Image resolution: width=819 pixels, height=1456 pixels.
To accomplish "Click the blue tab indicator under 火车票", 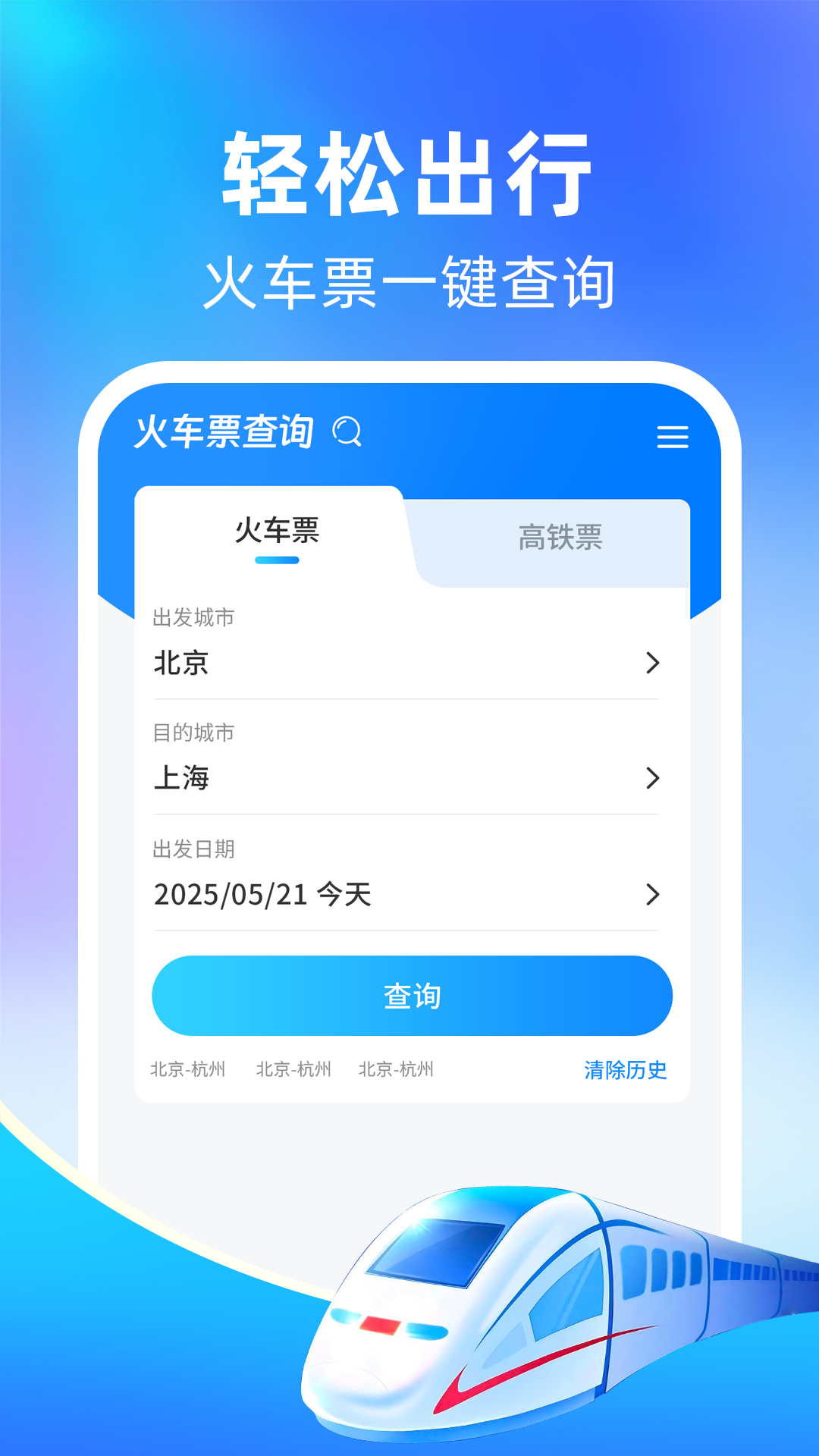I will (x=277, y=559).
